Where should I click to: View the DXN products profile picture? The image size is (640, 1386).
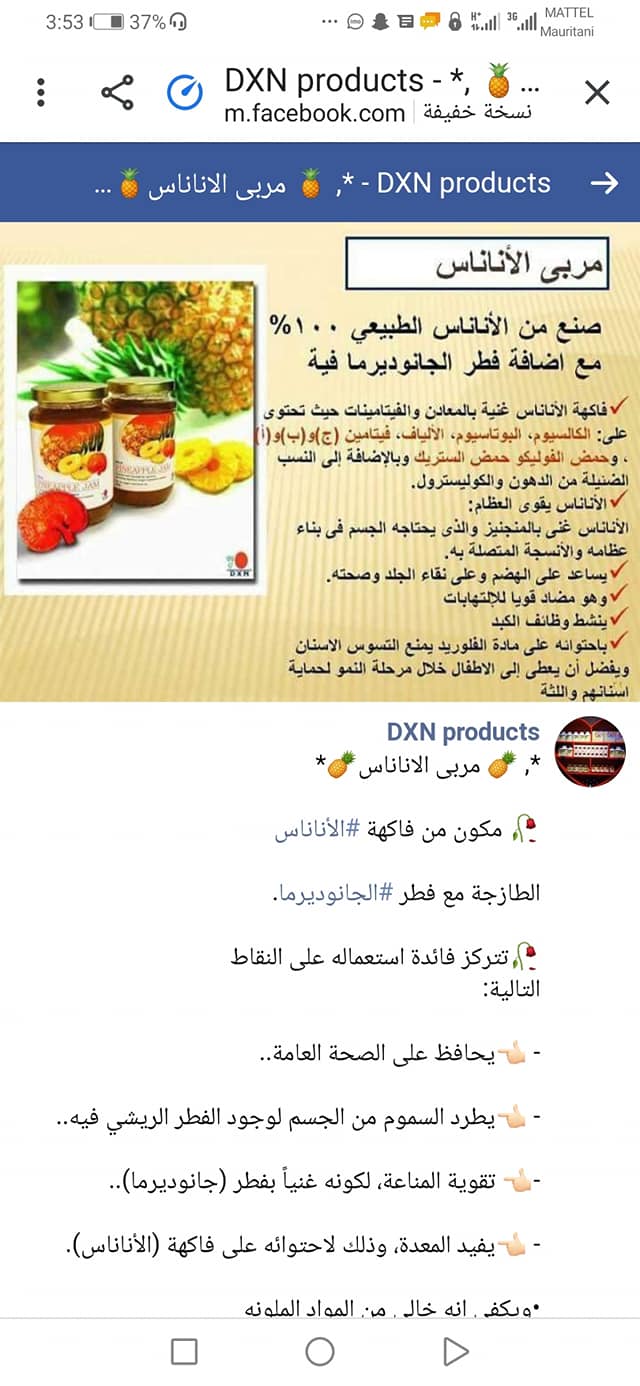590,752
